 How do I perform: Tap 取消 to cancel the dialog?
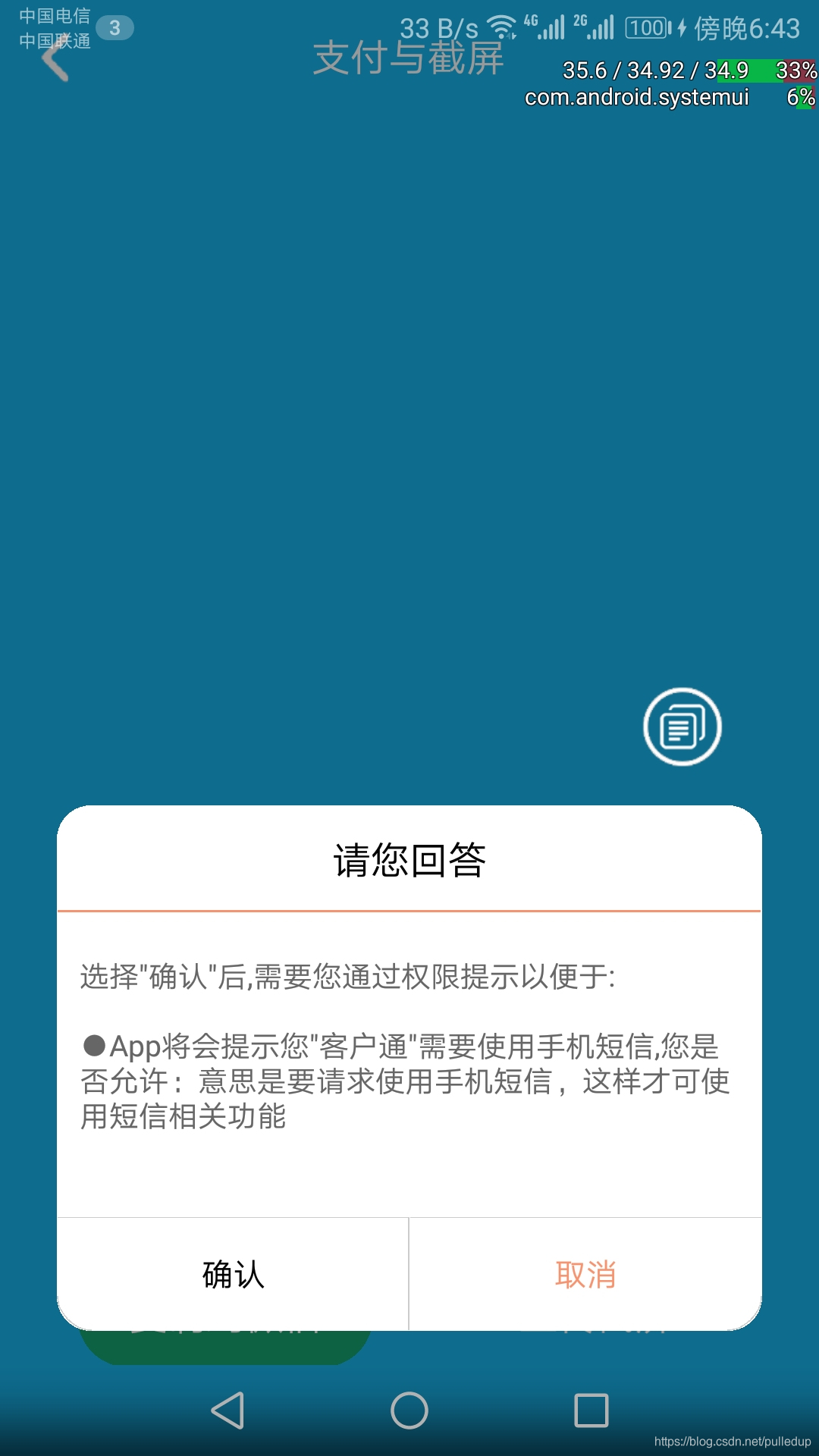point(585,1274)
